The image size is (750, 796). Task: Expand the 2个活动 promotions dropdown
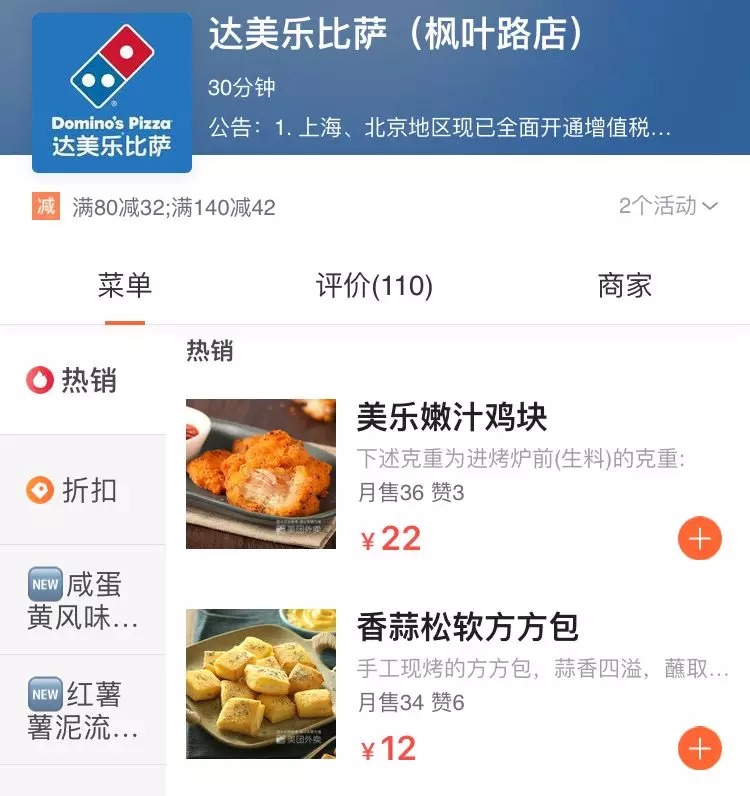pyautogui.click(x=668, y=207)
